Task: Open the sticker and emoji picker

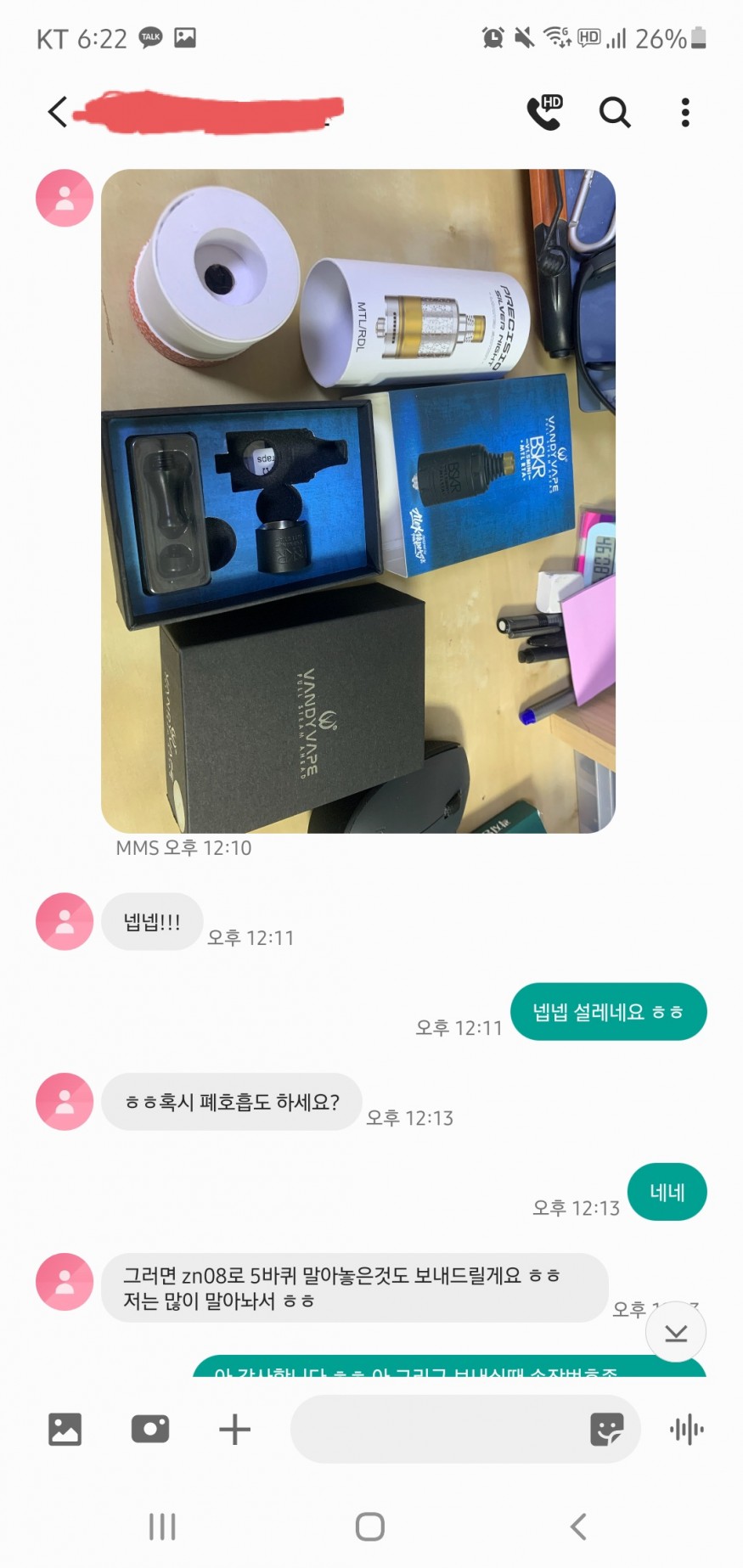Action: (607, 1430)
